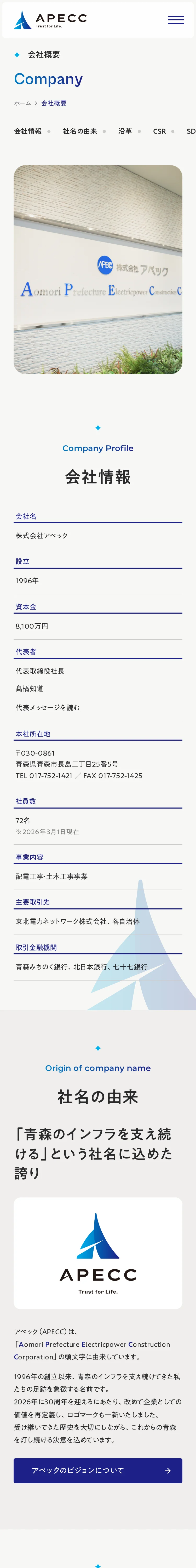Jump to the 社名の由来 section
The width and height of the screenshot is (196, 1568).
[x=80, y=131]
